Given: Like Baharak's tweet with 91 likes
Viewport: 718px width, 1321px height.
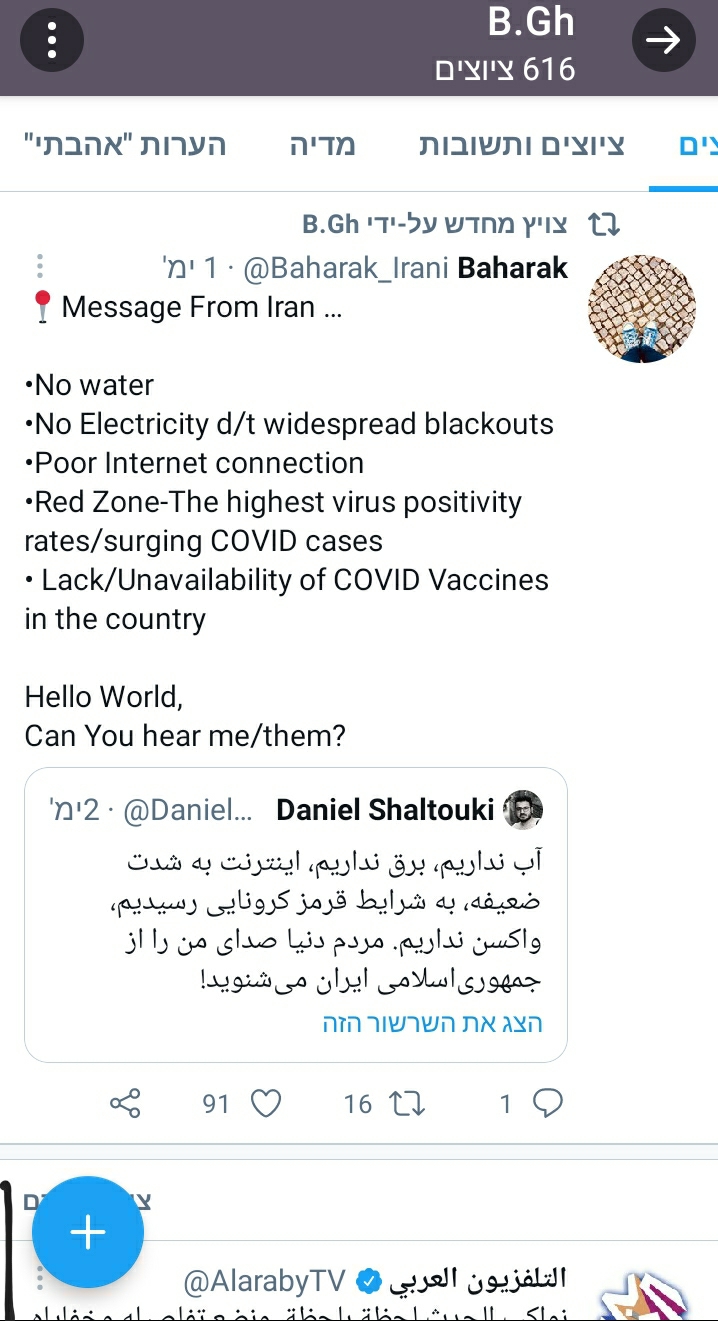Looking at the screenshot, I should [265, 1103].
